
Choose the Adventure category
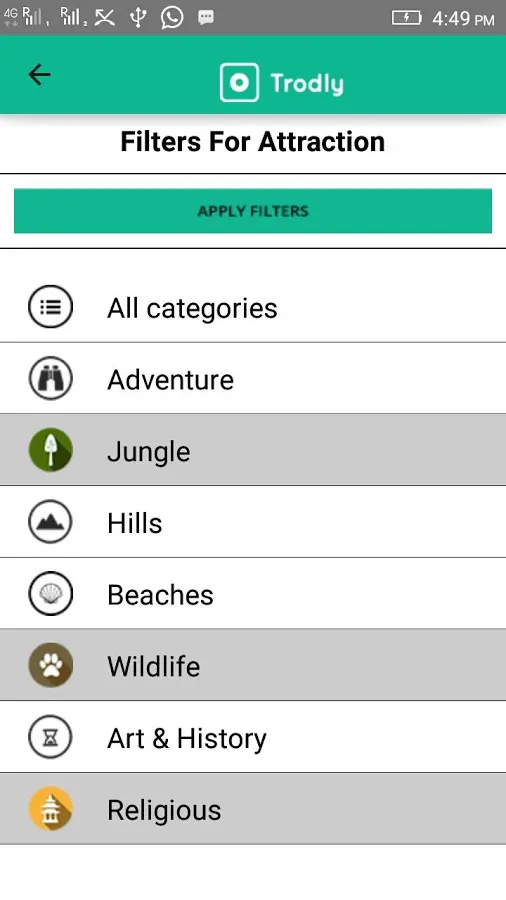click(x=253, y=378)
